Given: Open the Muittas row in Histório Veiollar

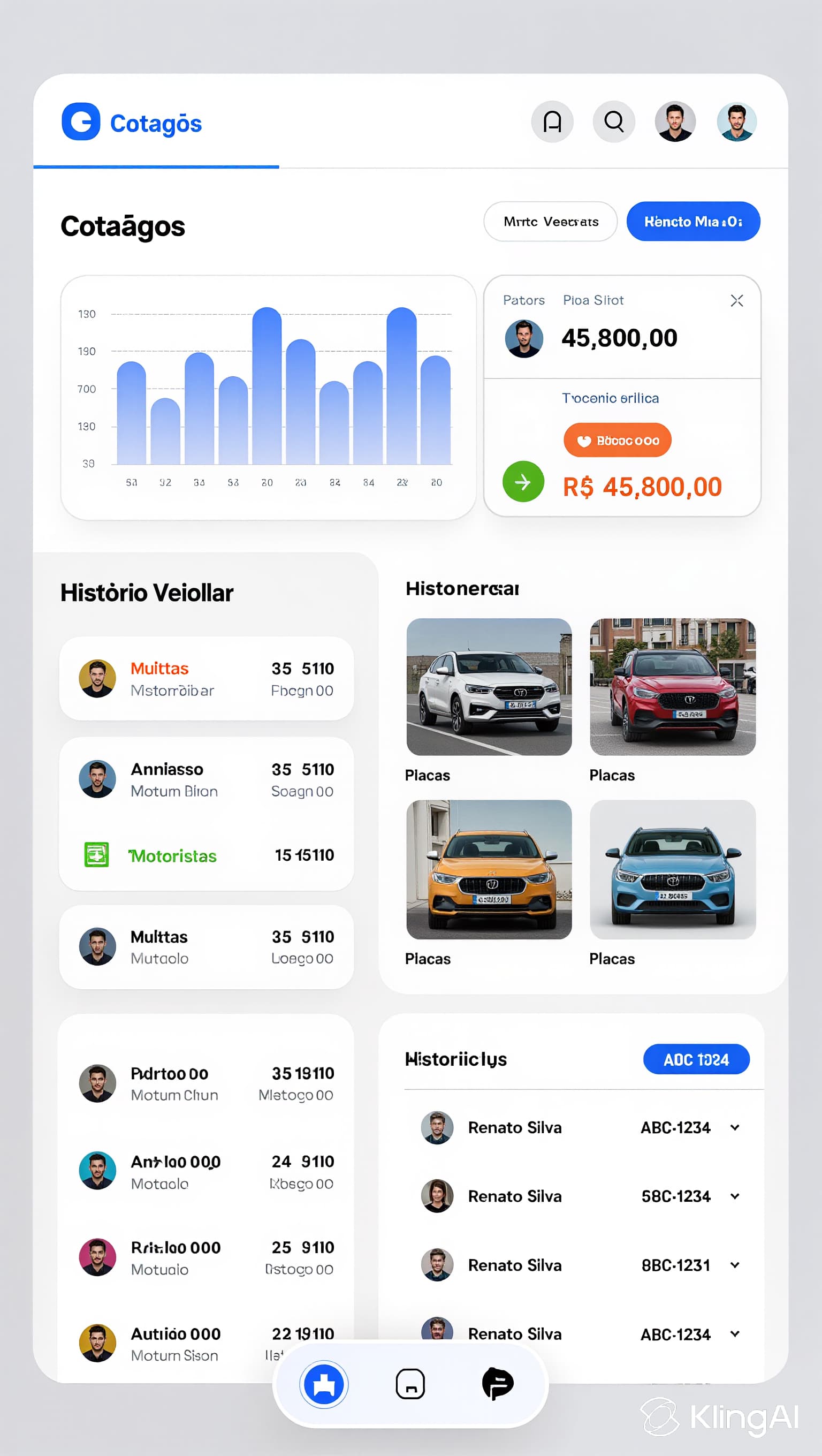Looking at the screenshot, I should (206, 679).
